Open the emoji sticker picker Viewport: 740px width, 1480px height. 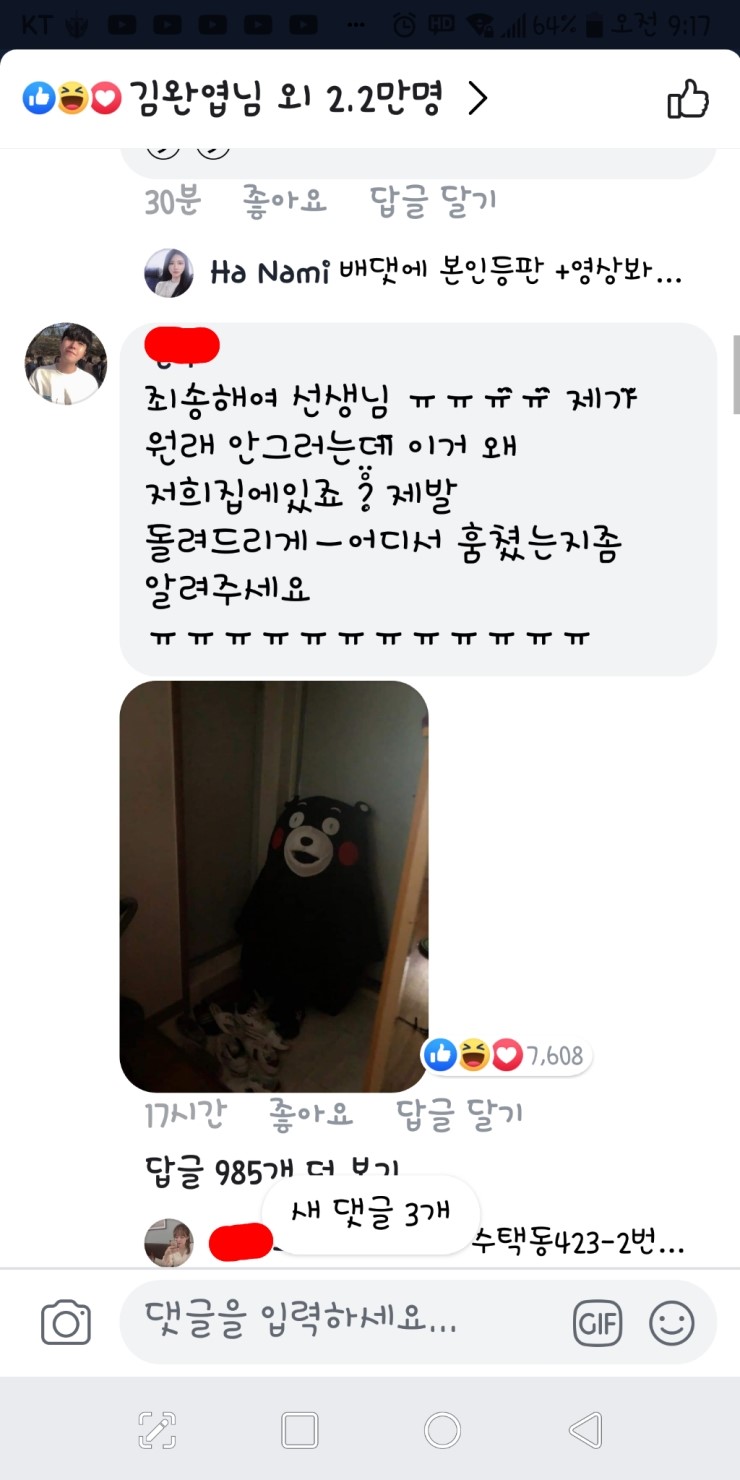point(671,1323)
